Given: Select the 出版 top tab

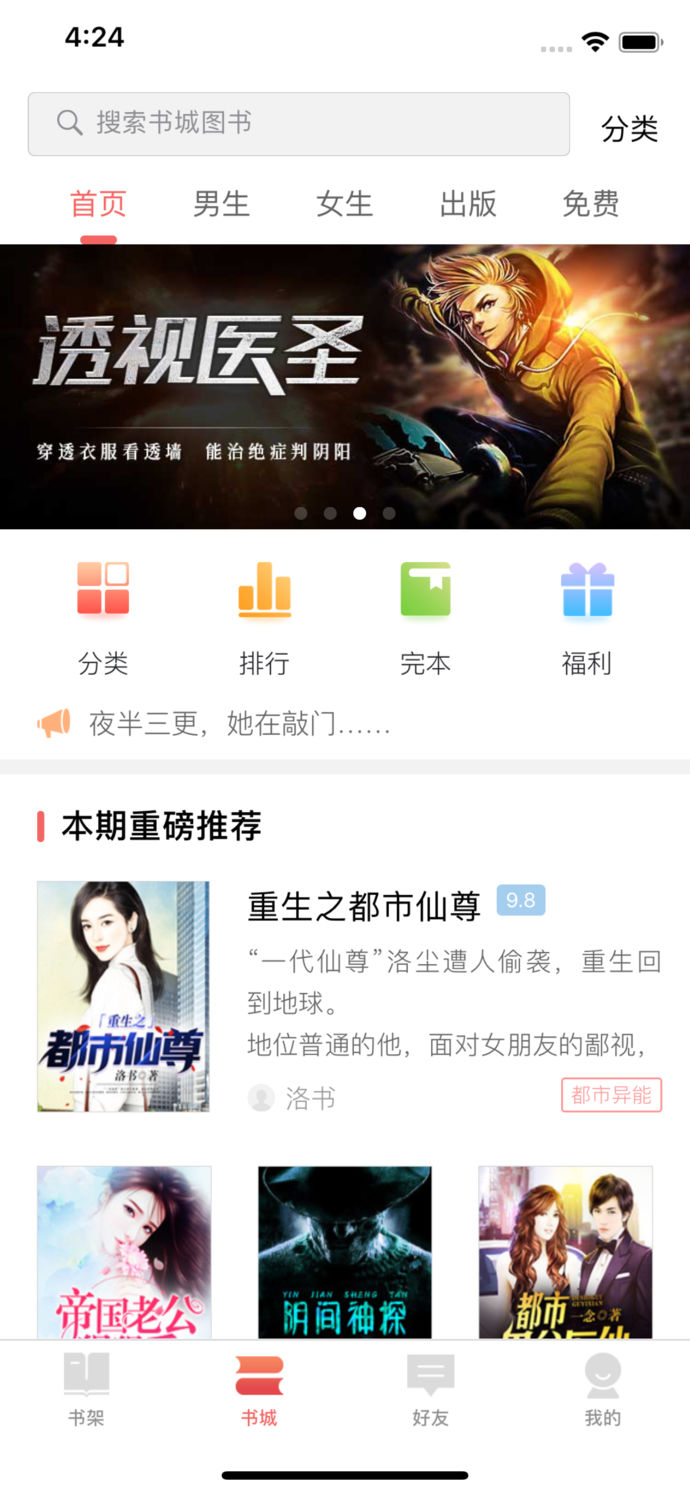Looking at the screenshot, I should pos(468,204).
